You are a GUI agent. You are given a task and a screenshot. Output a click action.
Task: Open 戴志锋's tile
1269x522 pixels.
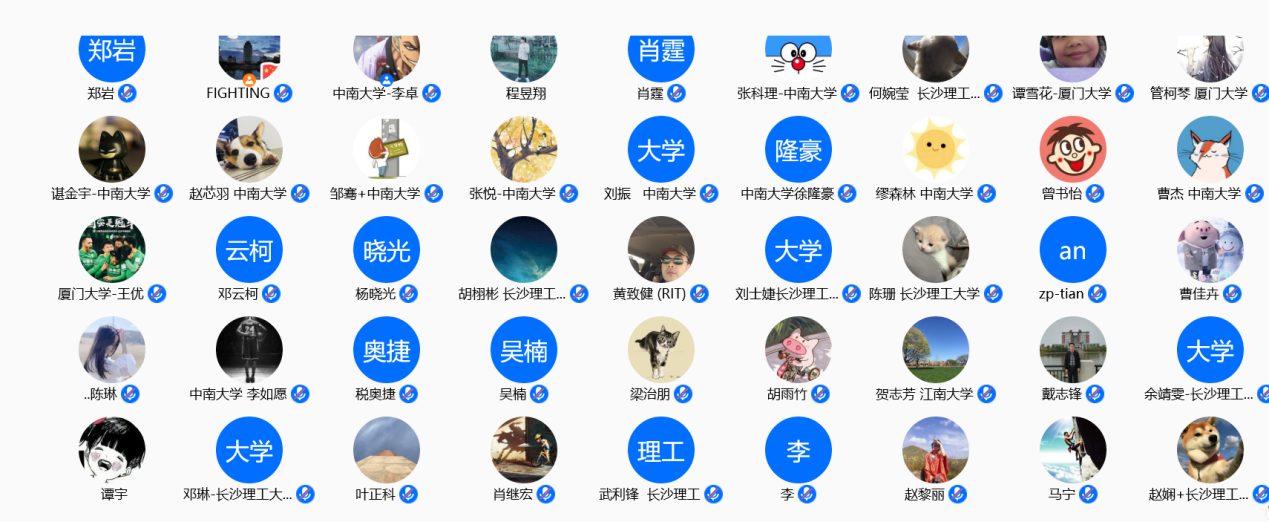point(1073,350)
